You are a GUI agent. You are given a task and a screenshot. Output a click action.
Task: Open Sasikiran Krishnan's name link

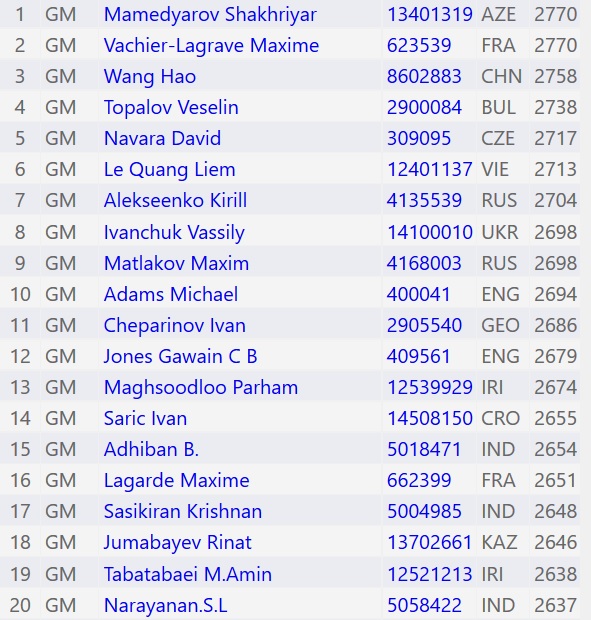183,511
